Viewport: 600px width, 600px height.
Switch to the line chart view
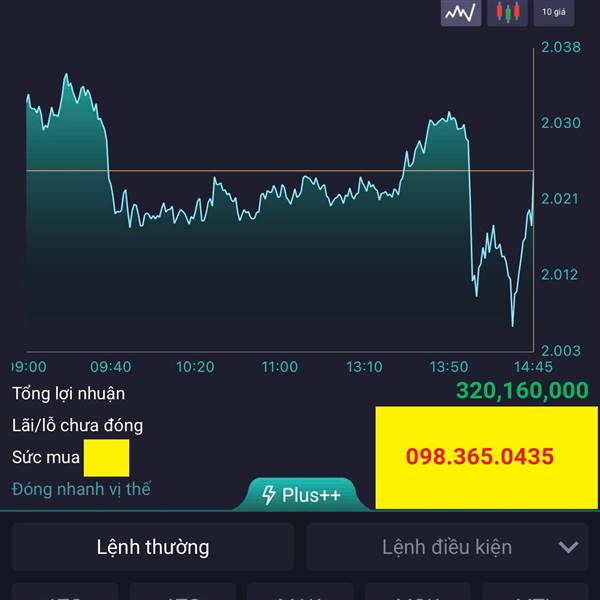461,12
